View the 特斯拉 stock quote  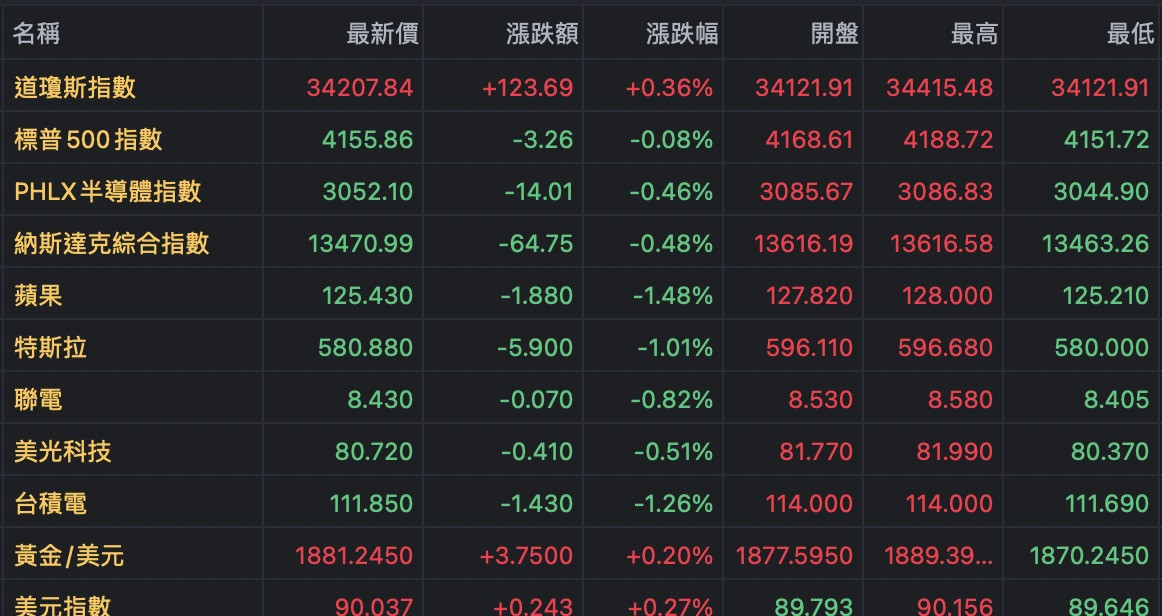51,347
